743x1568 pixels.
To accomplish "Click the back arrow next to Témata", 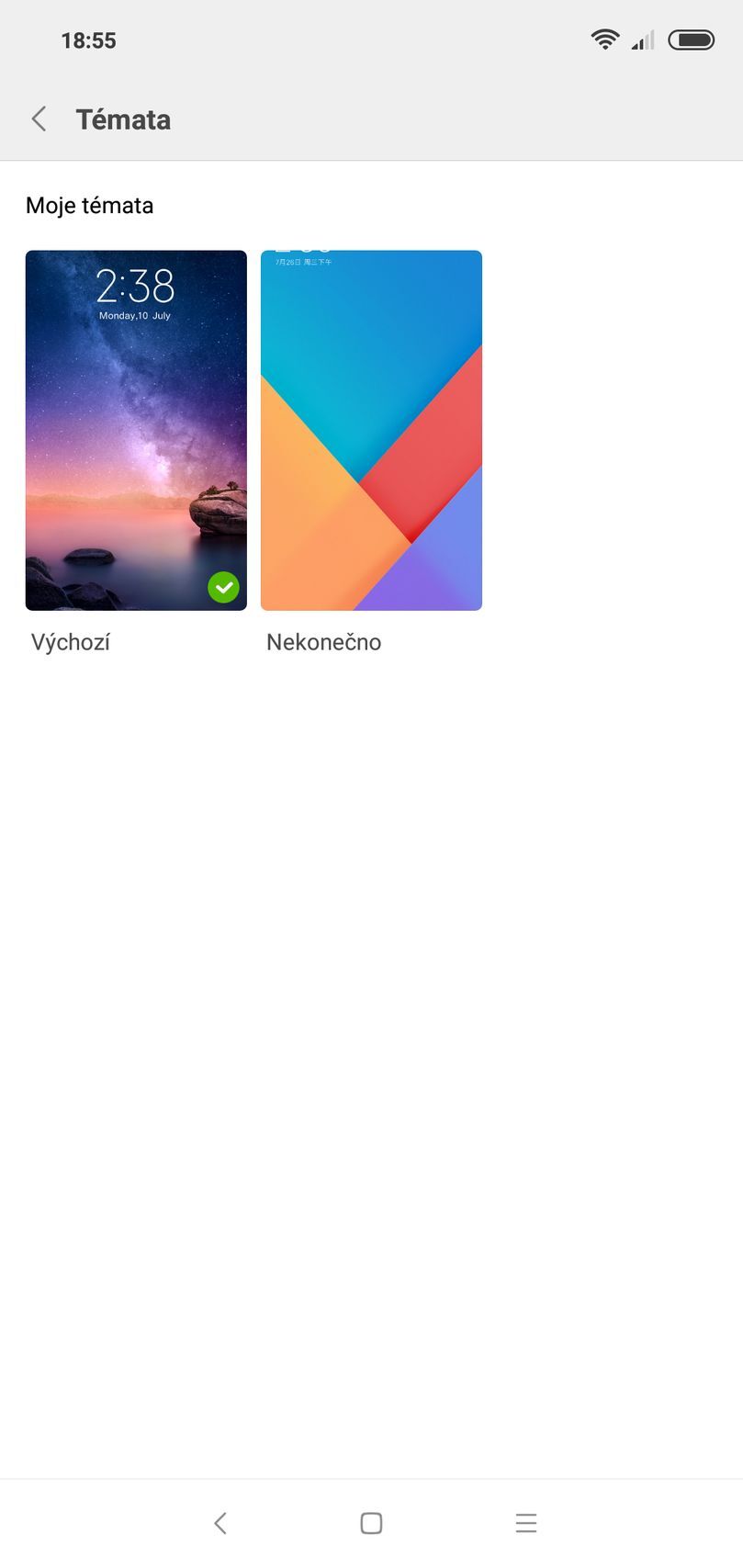I will pyautogui.click(x=39, y=118).
